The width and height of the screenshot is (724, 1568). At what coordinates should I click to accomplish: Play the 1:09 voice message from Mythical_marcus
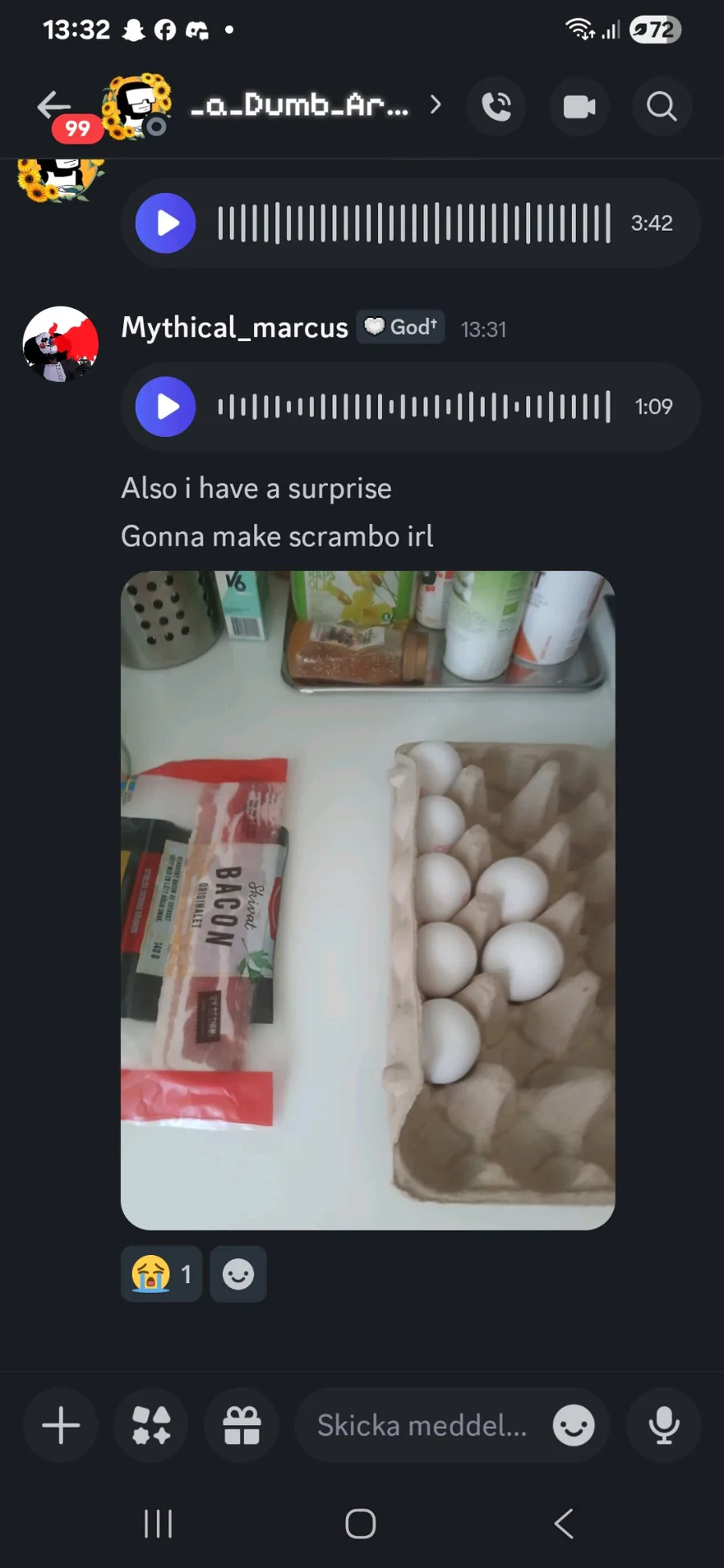click(166, 406)
